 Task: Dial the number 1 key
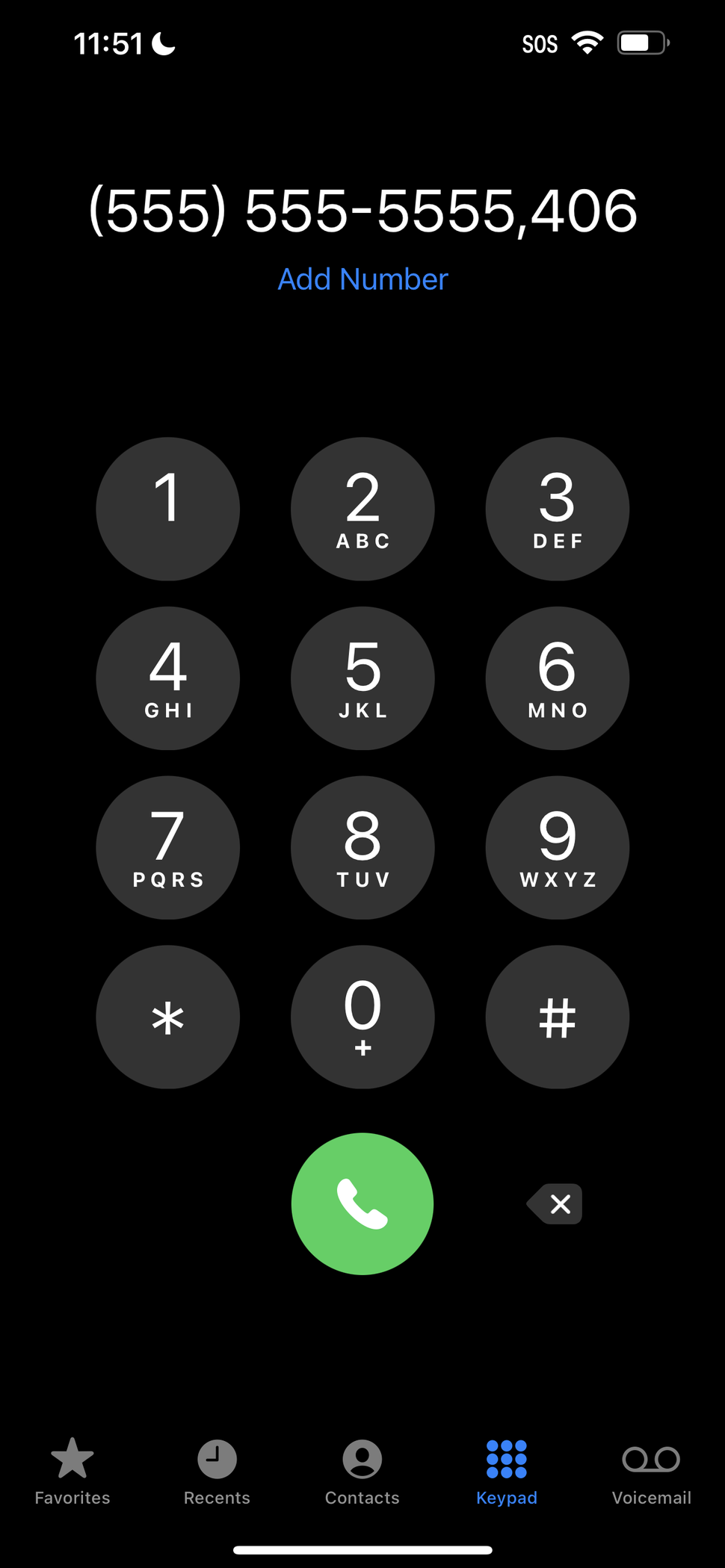tap(167, 509)
